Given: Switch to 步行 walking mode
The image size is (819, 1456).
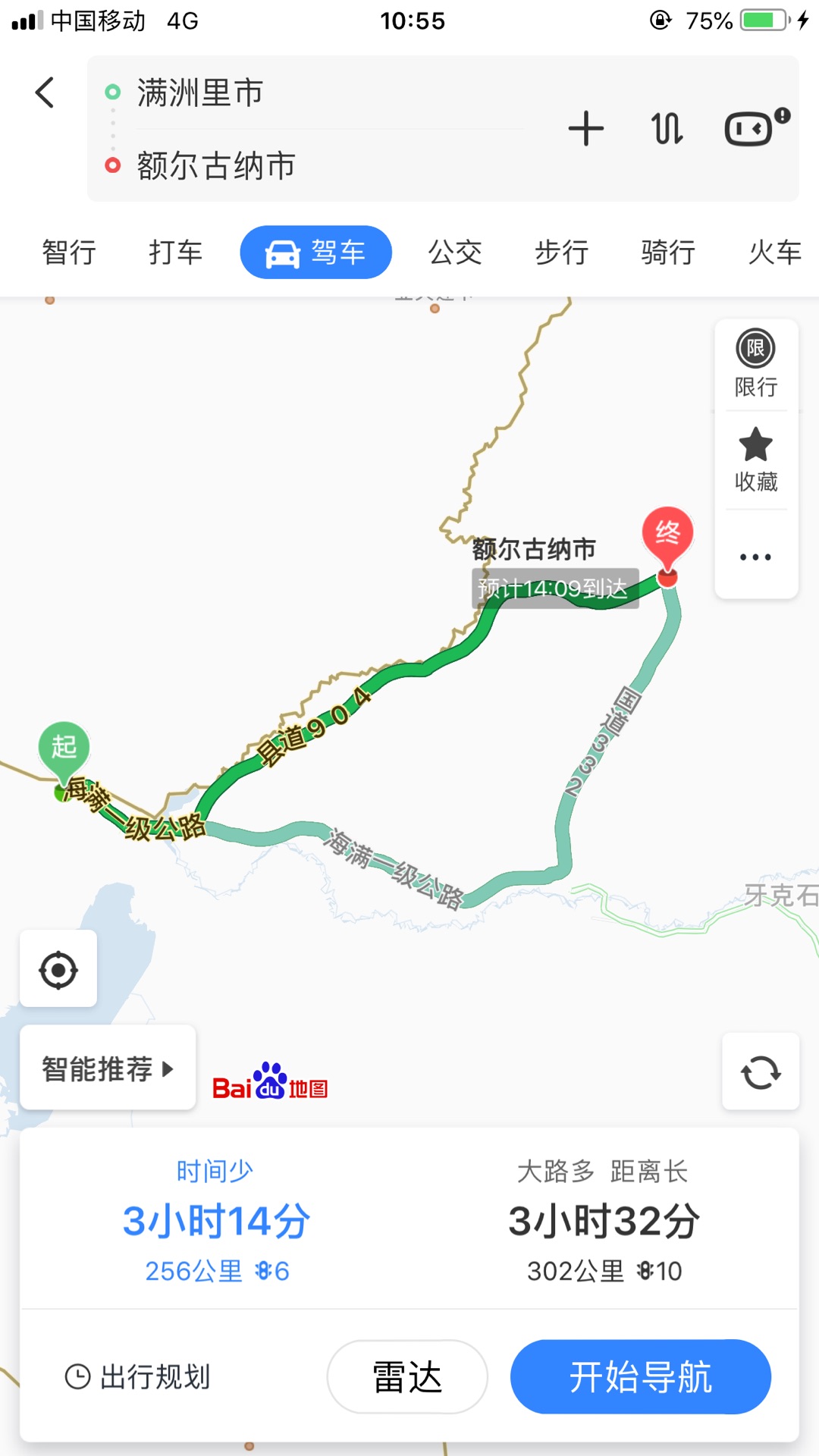Looking at the screenshot, I should click(561, 253).
